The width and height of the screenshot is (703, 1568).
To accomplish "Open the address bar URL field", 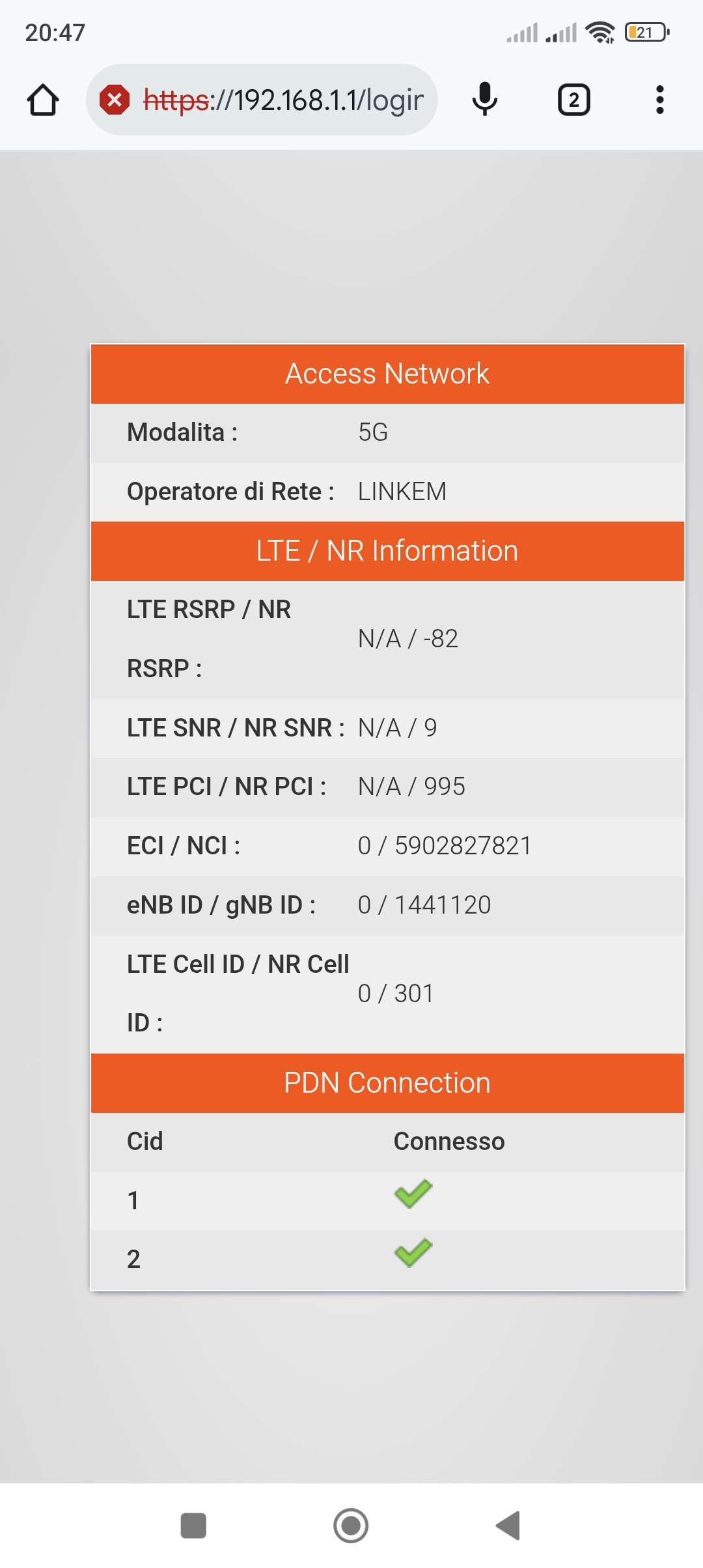I will click(283, 100).
